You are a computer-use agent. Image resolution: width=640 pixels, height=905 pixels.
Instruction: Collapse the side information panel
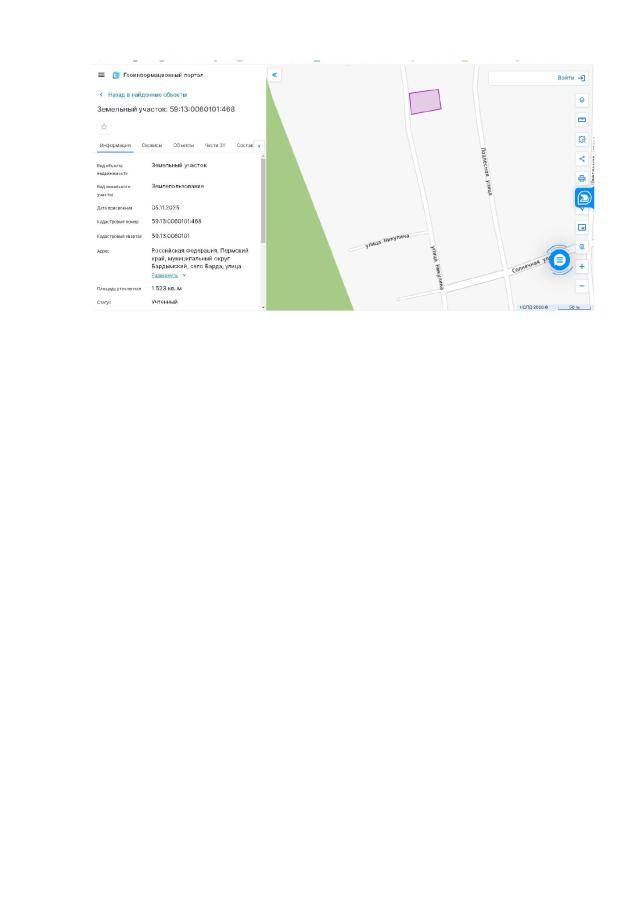point(275,75)
